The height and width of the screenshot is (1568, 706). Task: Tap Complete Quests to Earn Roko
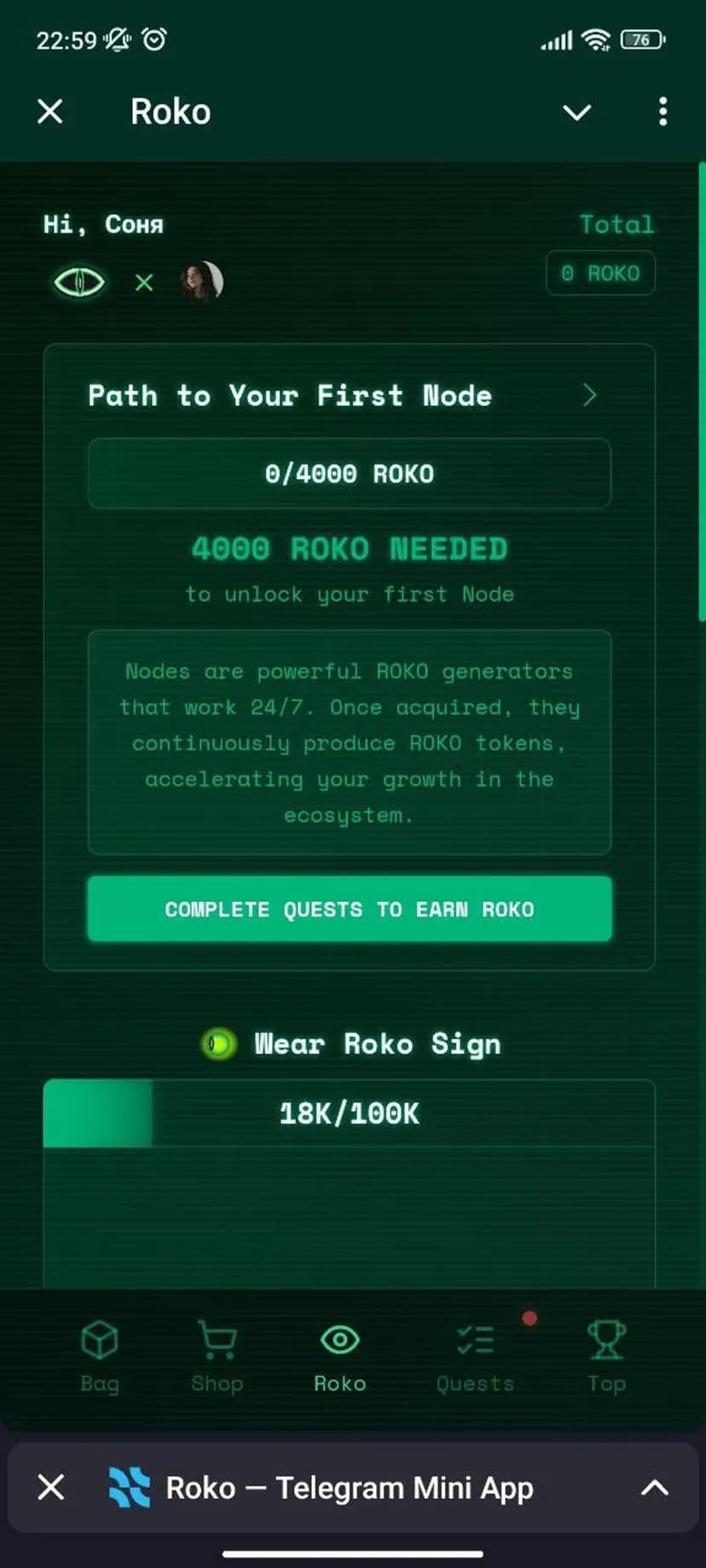click(x=350, y=909)
